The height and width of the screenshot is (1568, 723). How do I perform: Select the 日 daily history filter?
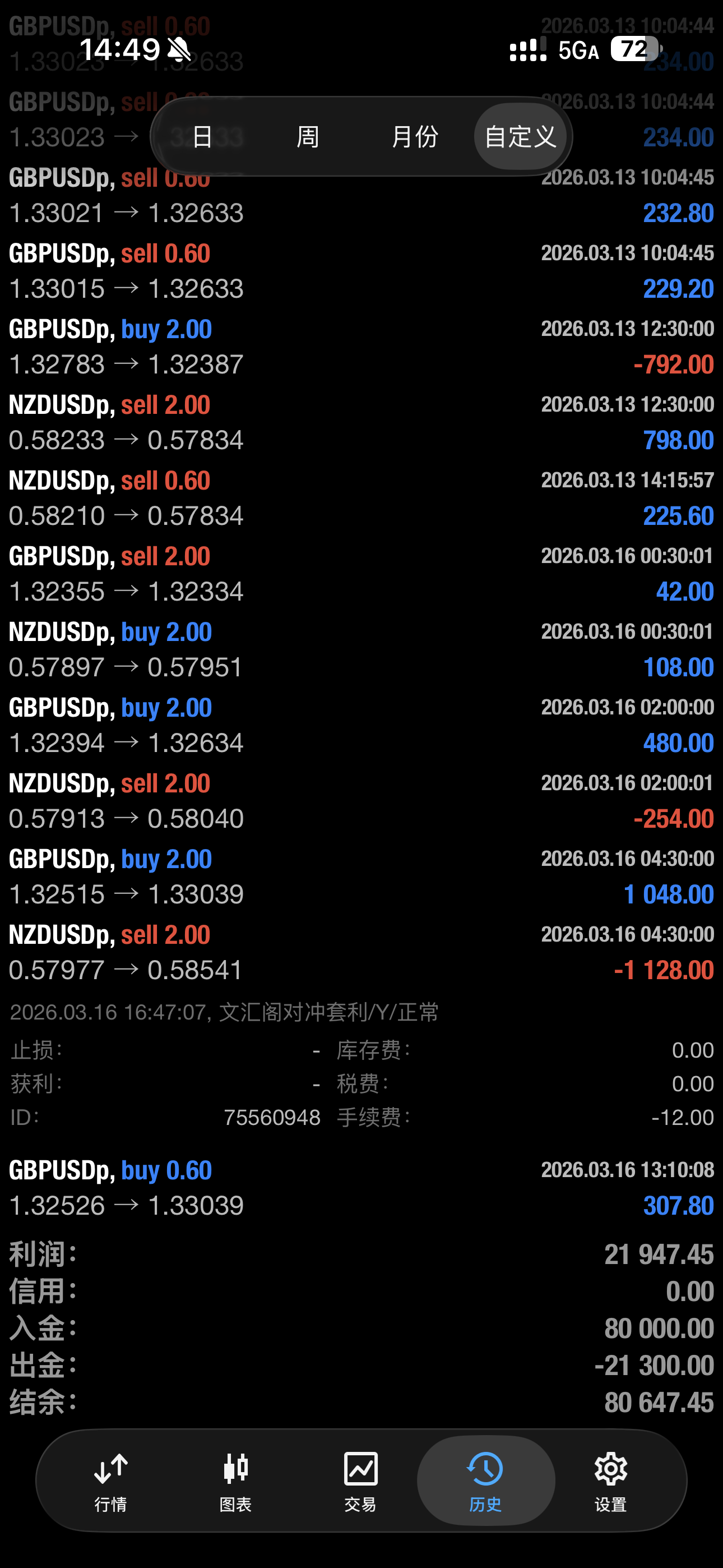click(203, 136)
